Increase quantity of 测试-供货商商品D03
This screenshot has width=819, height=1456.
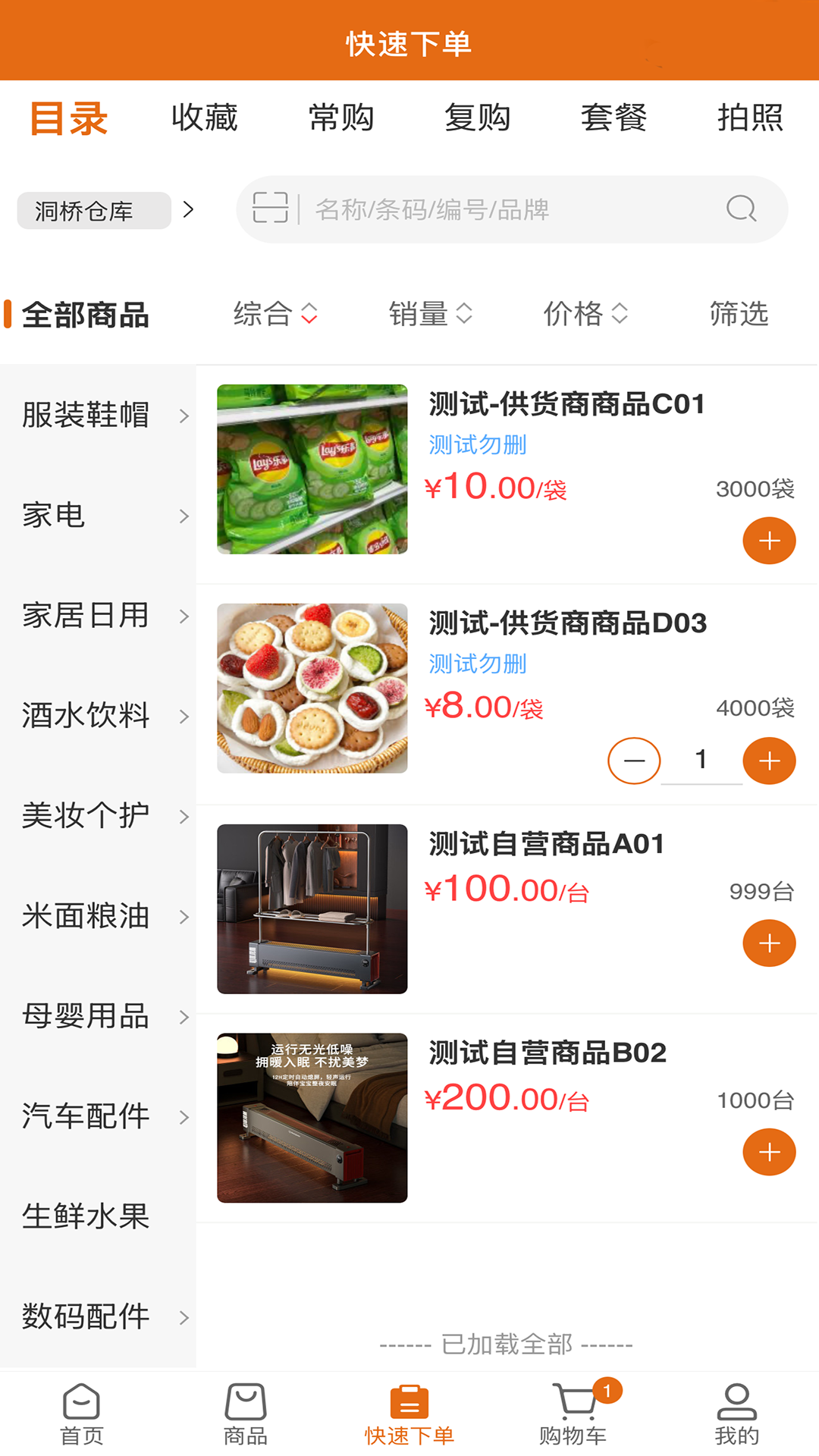769,761
